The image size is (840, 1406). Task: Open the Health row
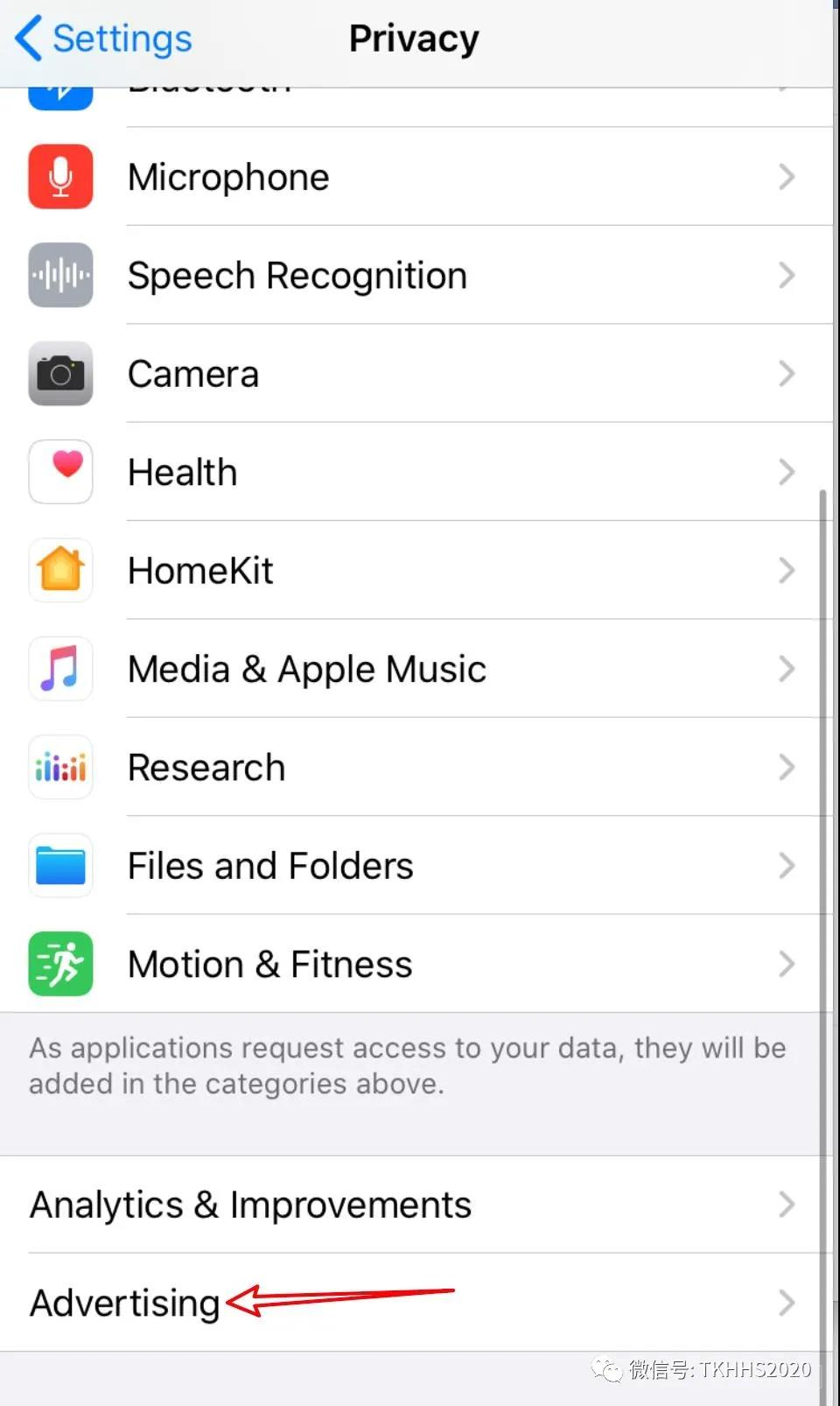[x=416, y=472]
